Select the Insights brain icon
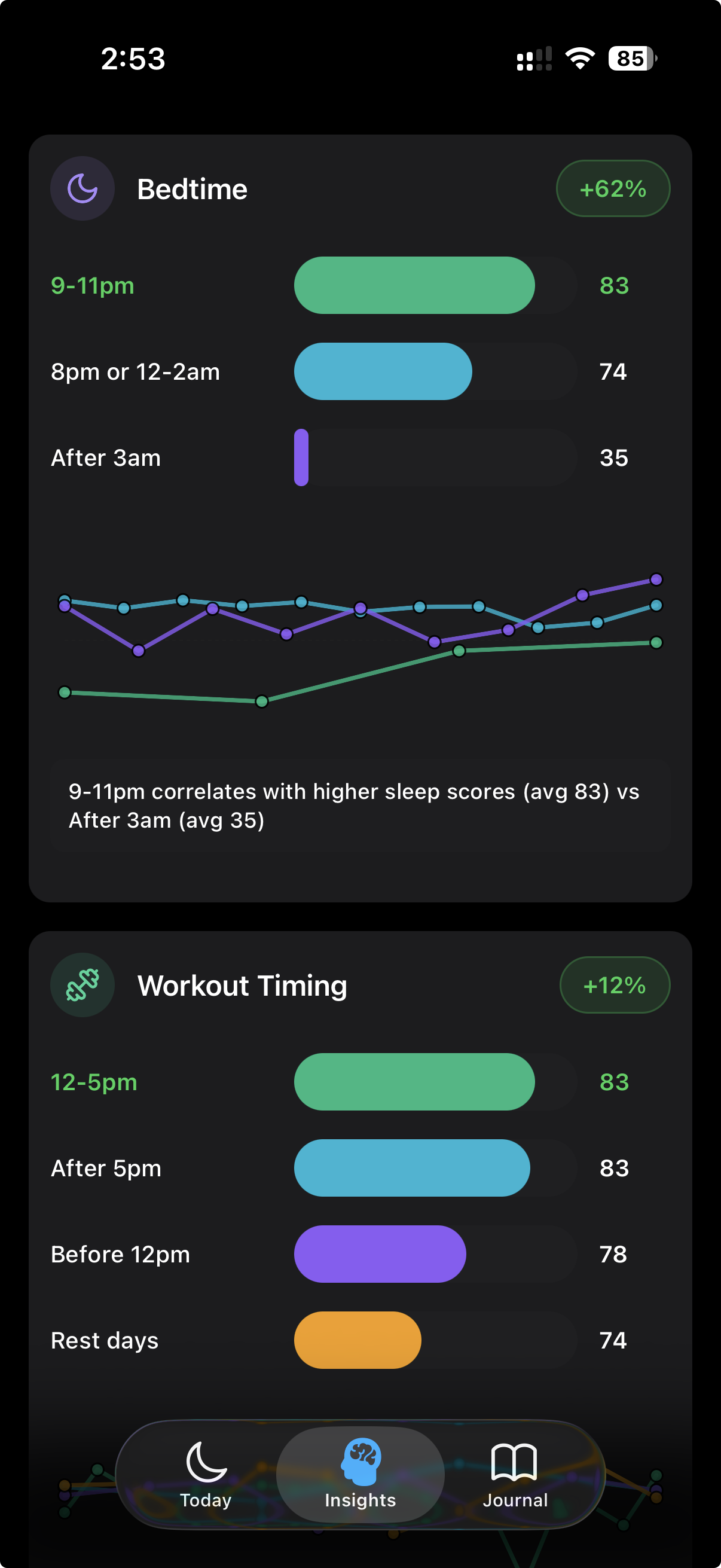Image resolution: width=721 pixels, height=1568 pixels. point(360,1458)
